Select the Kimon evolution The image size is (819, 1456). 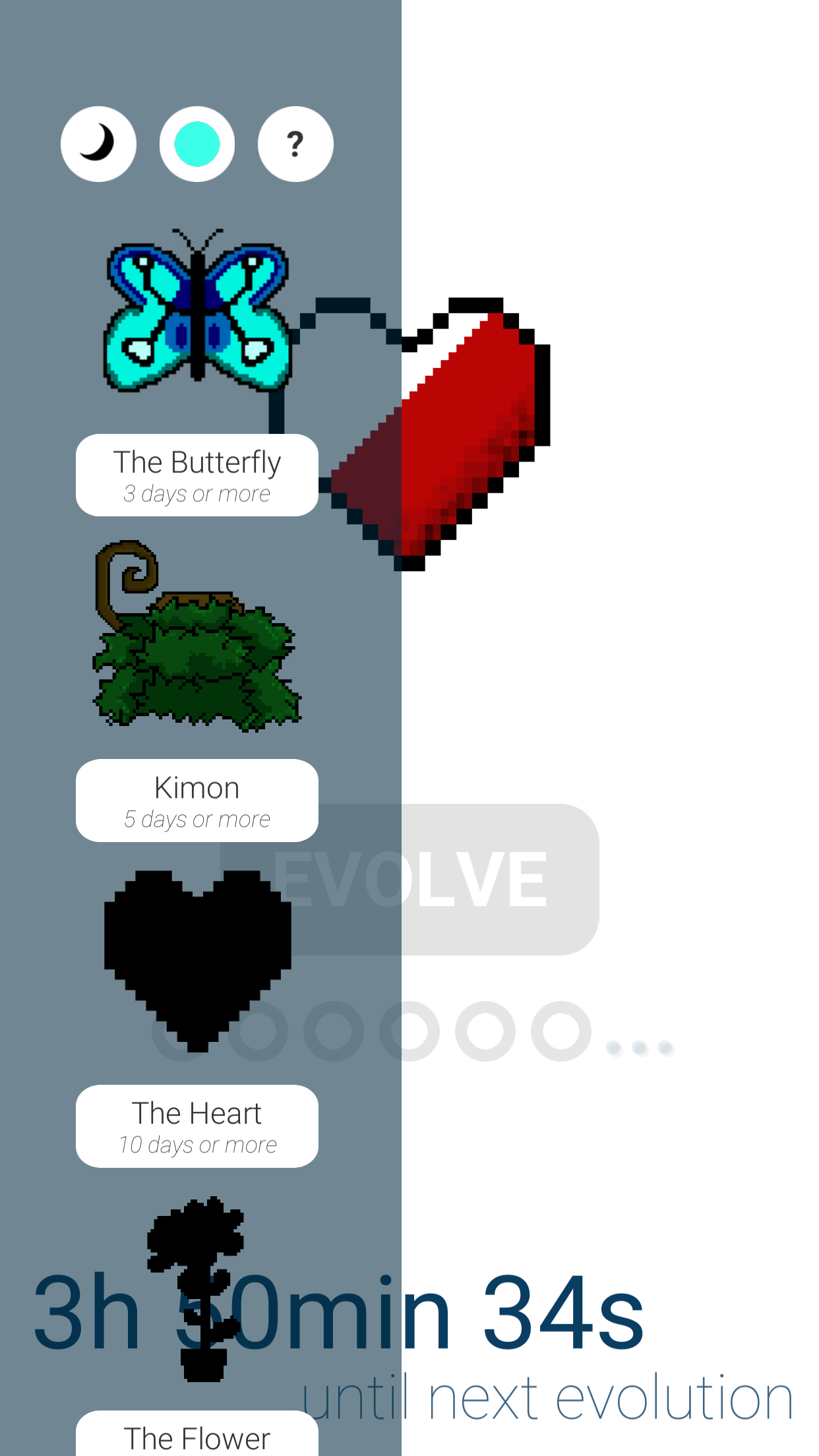tap(197, 800)
